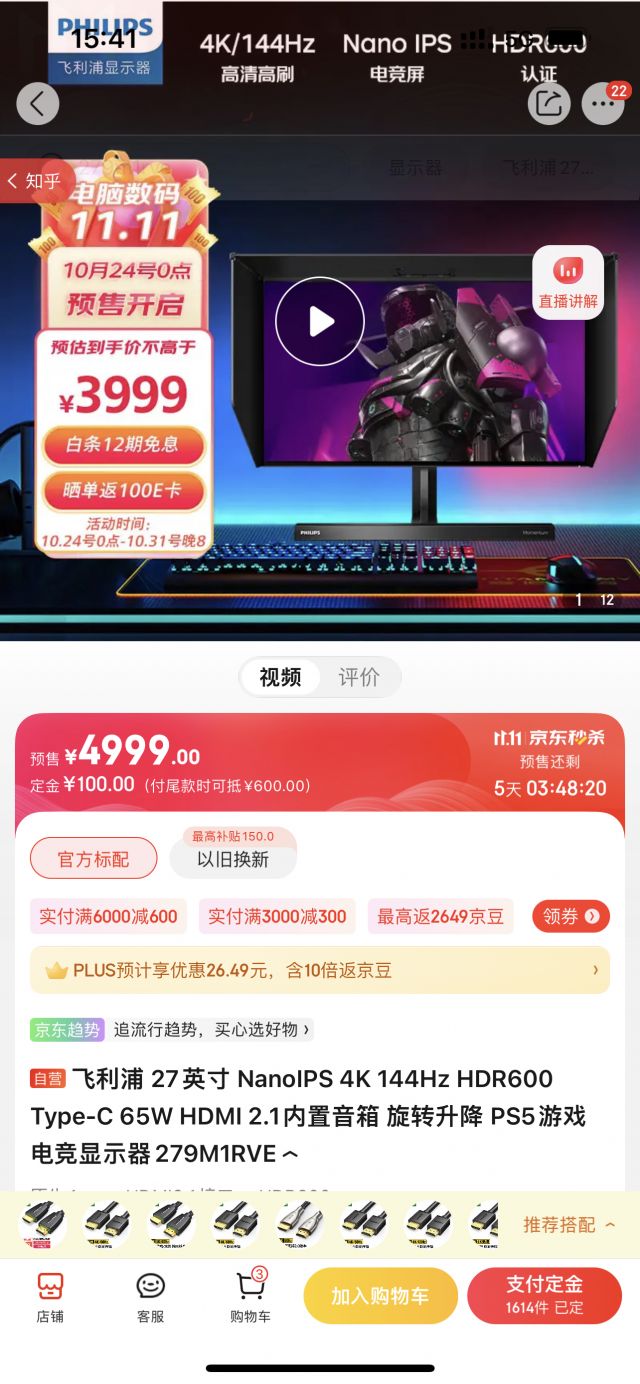The image size is (640, 1384).
Task: Select the 视频 tab
Action: (x=280, y=677)
